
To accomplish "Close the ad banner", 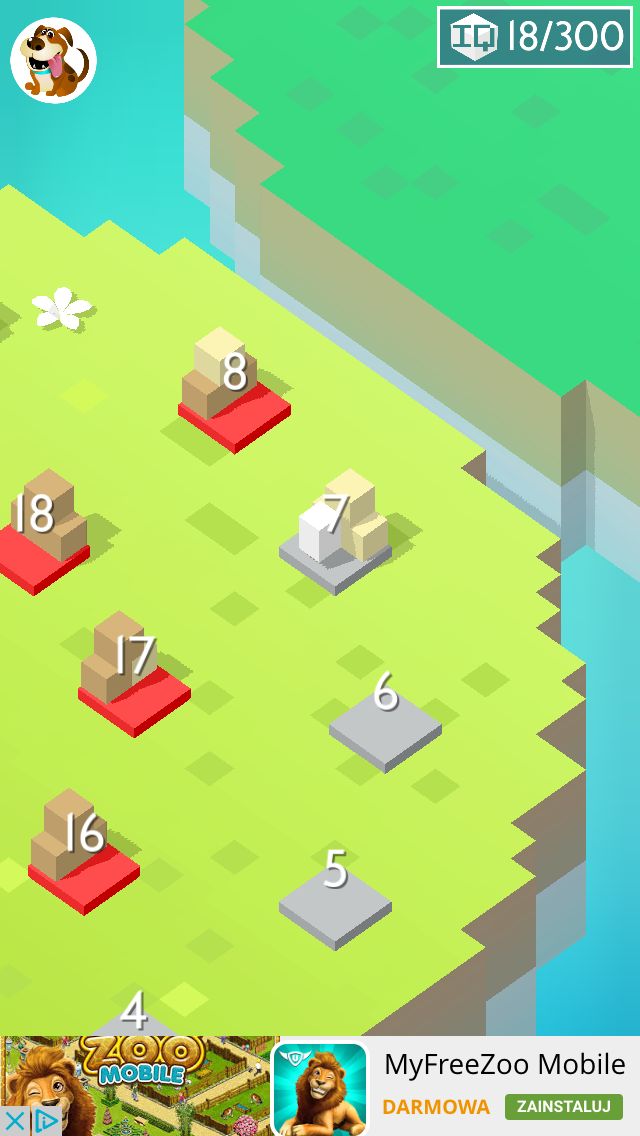I will coord(14,1122).
